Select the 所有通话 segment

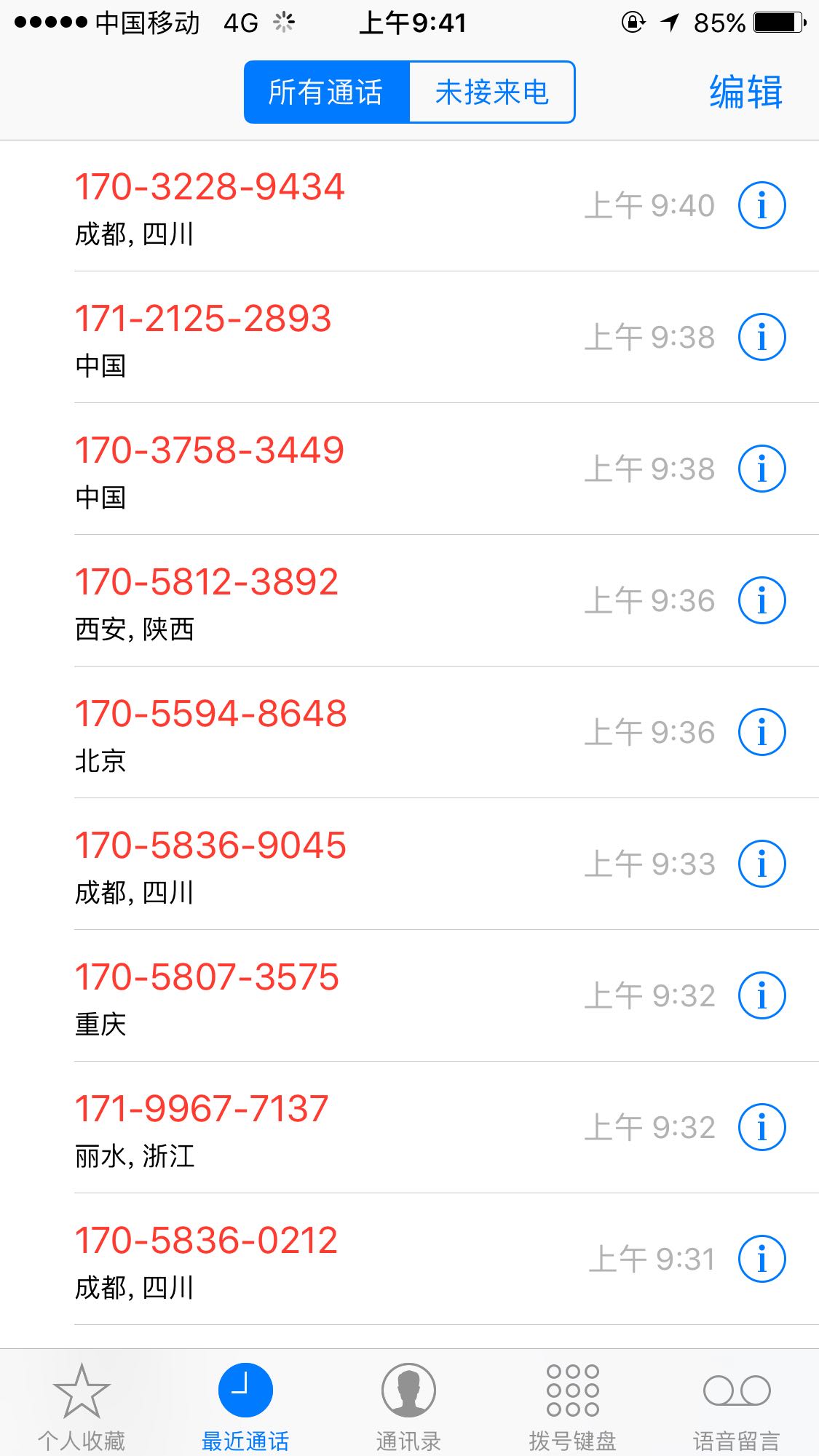[x=327, y=92]
